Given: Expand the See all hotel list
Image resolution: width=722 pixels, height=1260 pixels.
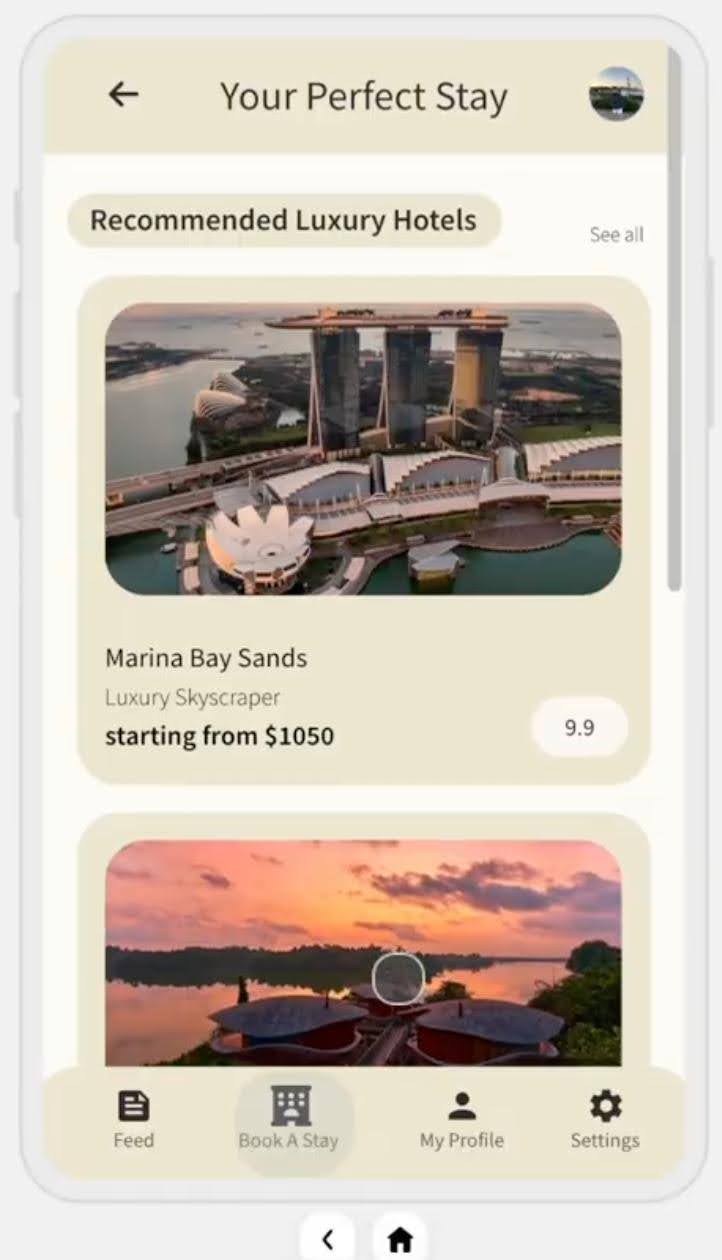Looking at the screenshot, I should click(617, 234).
